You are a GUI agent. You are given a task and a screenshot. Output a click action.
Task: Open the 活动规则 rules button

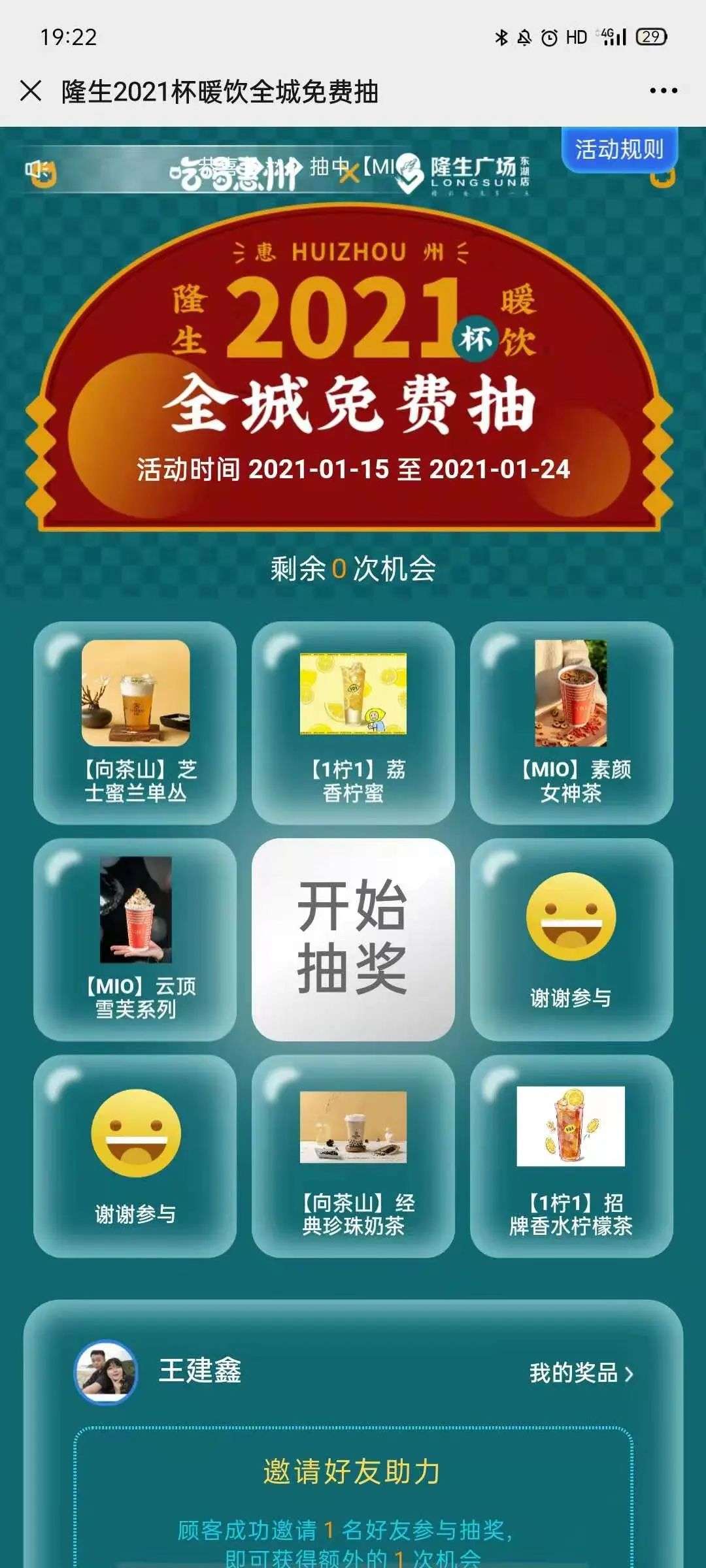(x=619, y=150)
